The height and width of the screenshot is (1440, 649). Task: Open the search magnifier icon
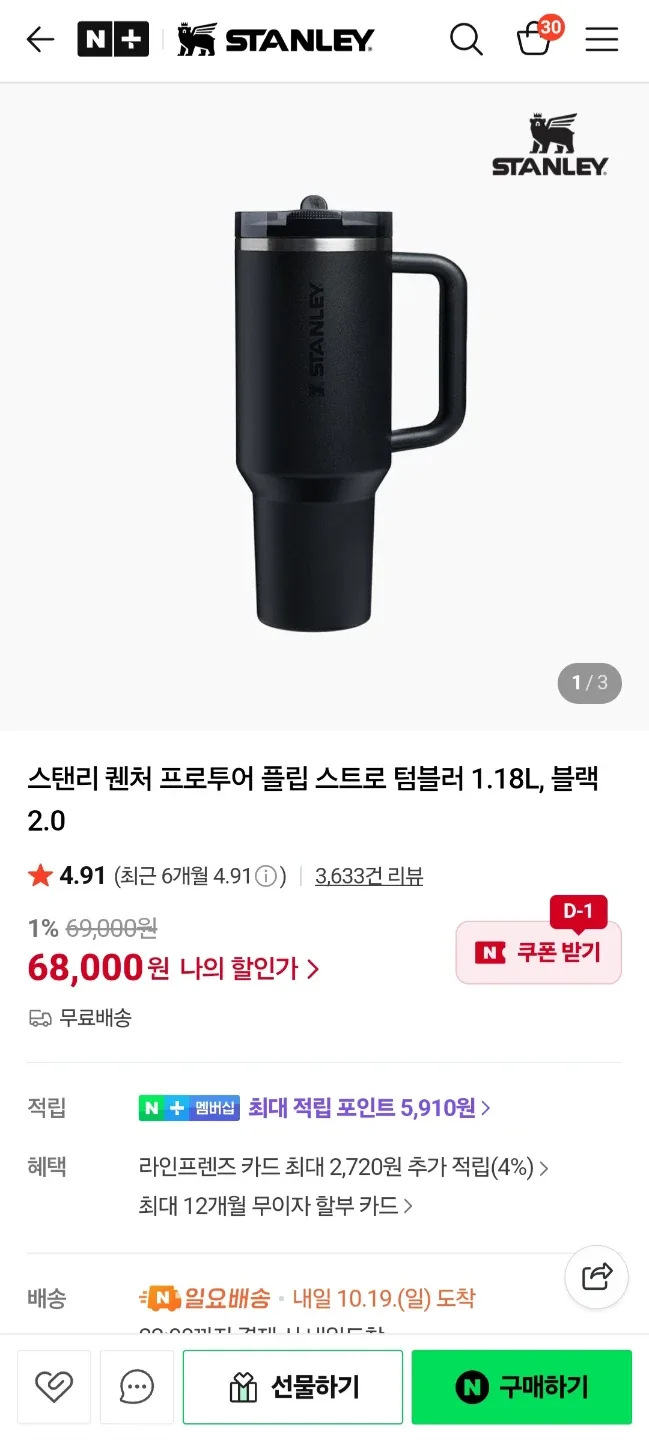[466, 40]
